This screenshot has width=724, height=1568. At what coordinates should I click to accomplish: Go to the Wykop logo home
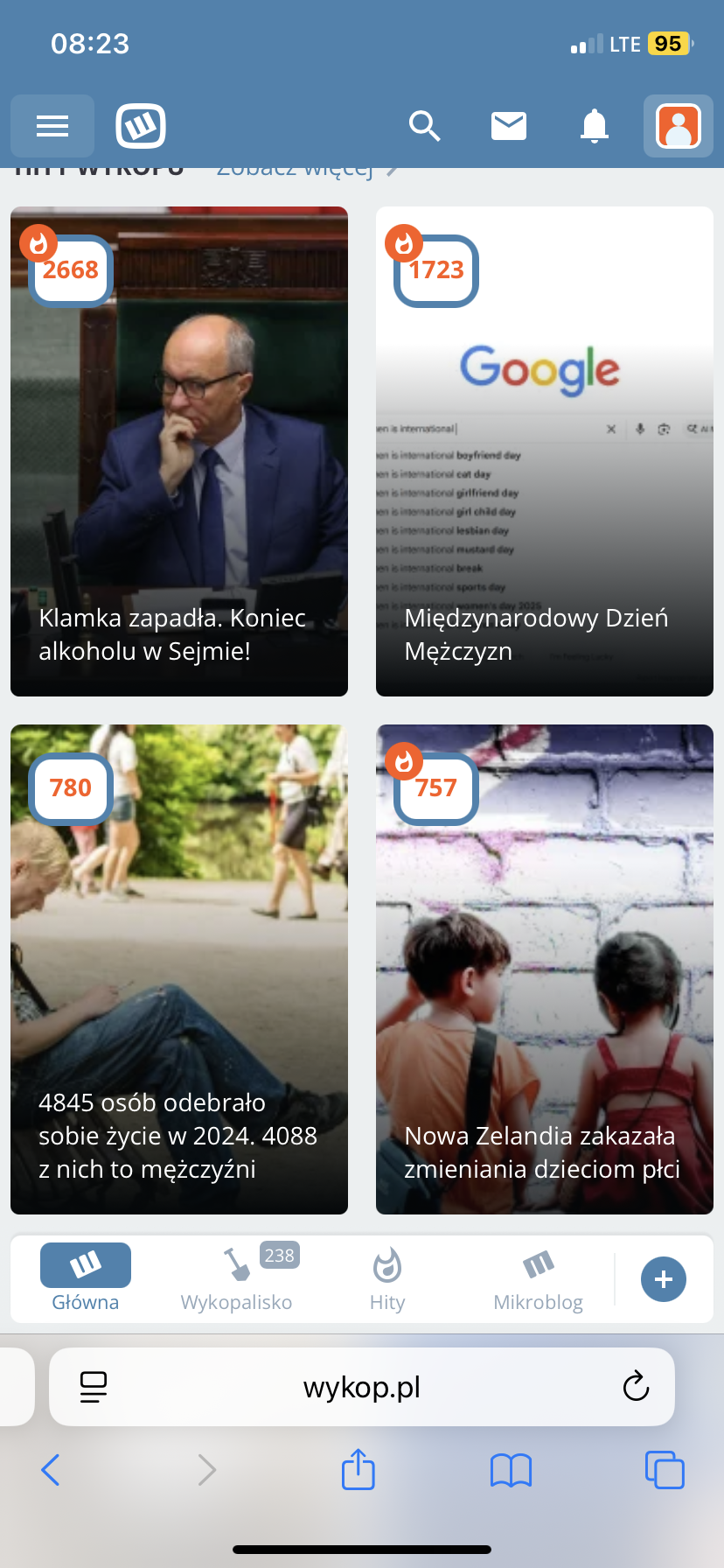point(141,126)
